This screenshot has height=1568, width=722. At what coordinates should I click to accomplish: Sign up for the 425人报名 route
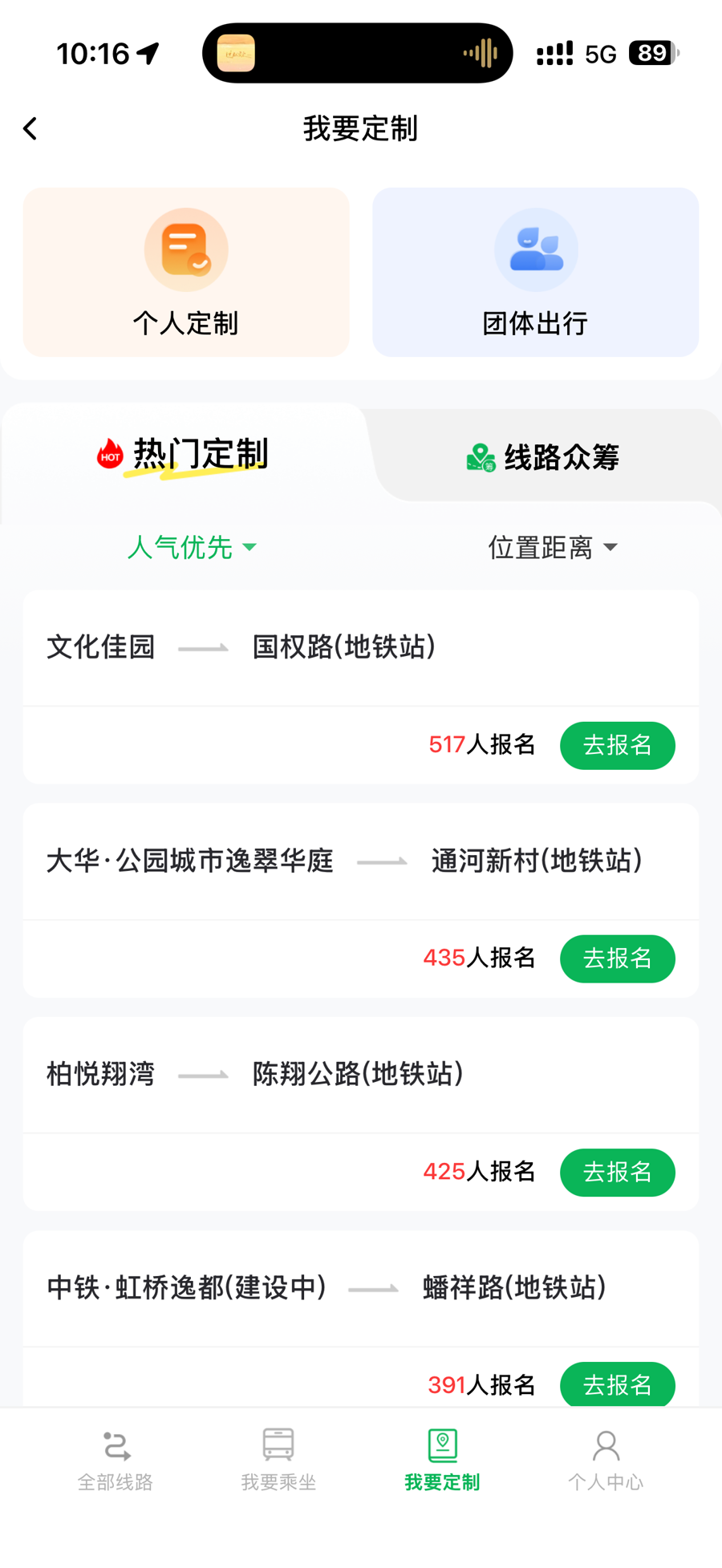(617, 1172)
